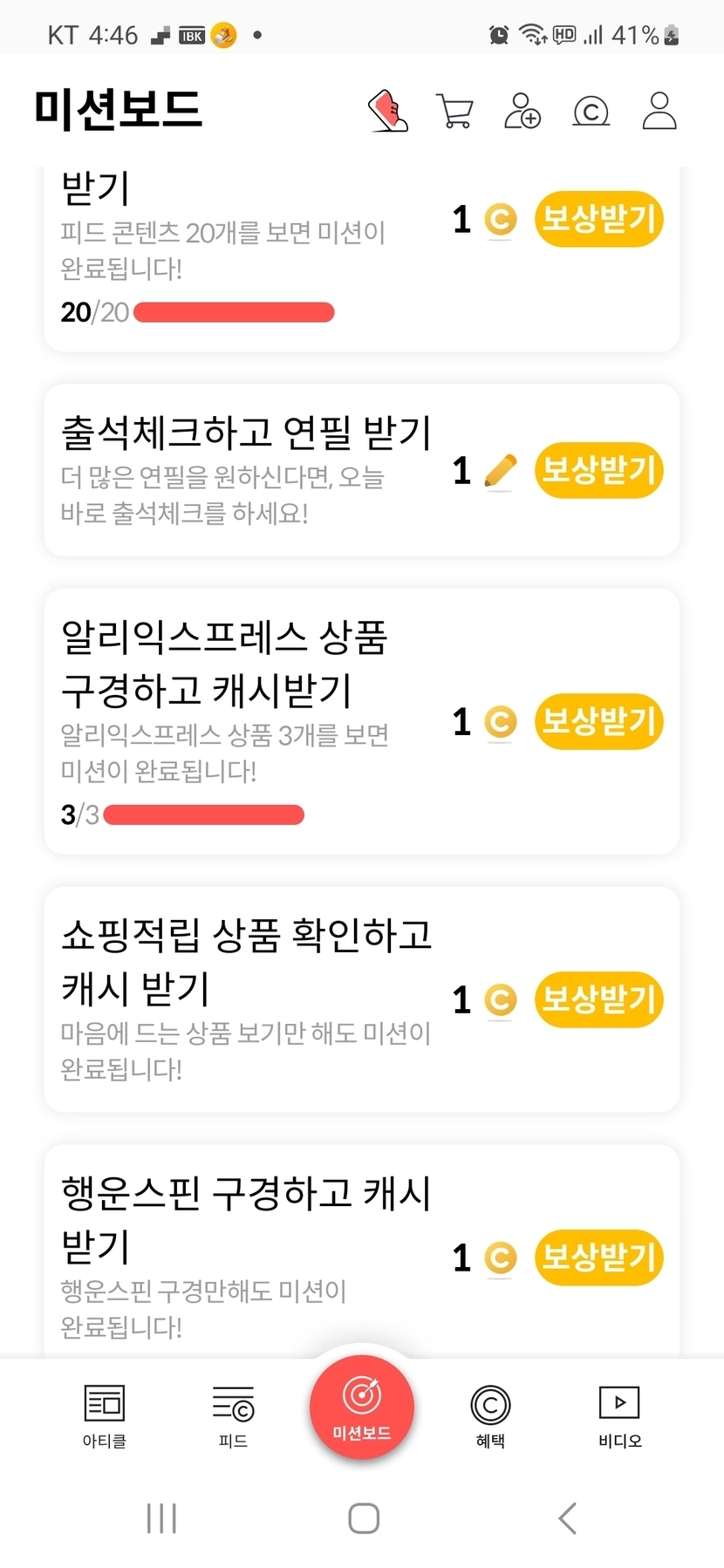Go to the 혜택 tab
Screen dimensions: 724x1568
tap(490, 1415)
